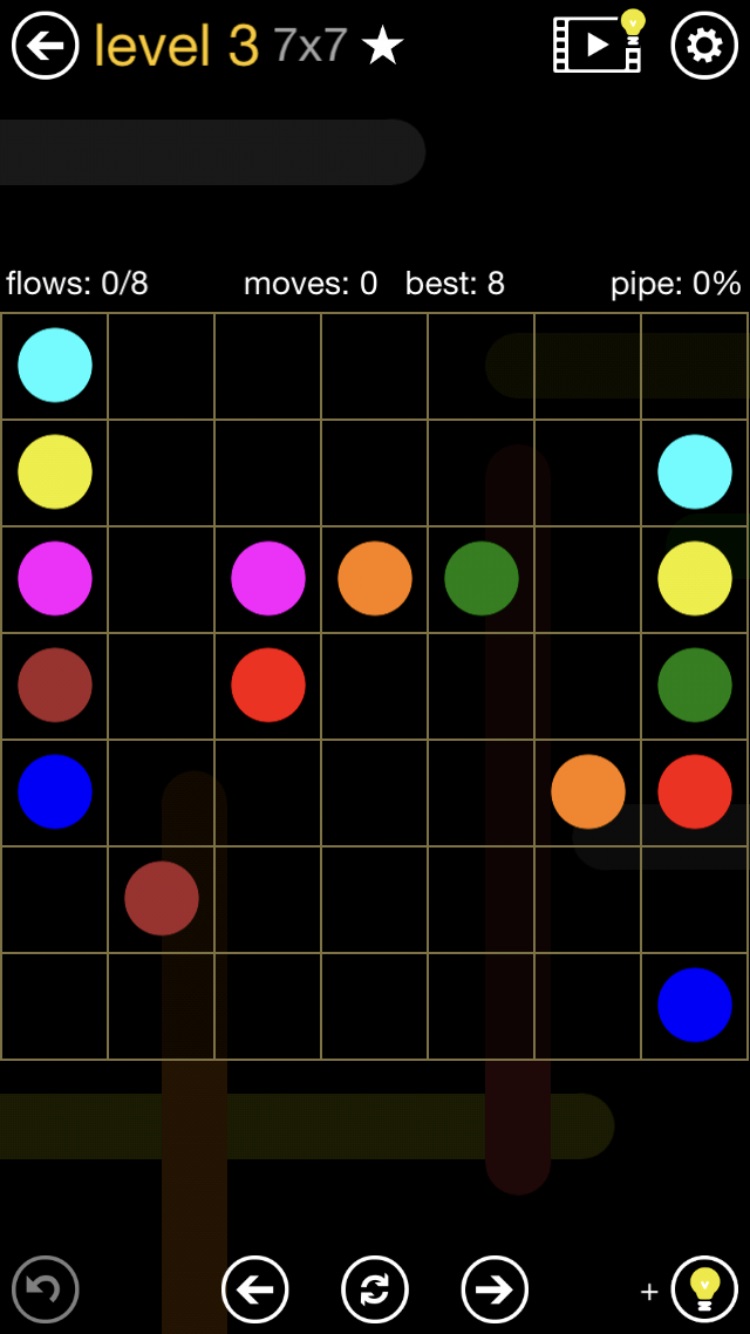Use a lightbulb hint
The width and height of the screenshot is (750, 1334).
[704, 1289]
